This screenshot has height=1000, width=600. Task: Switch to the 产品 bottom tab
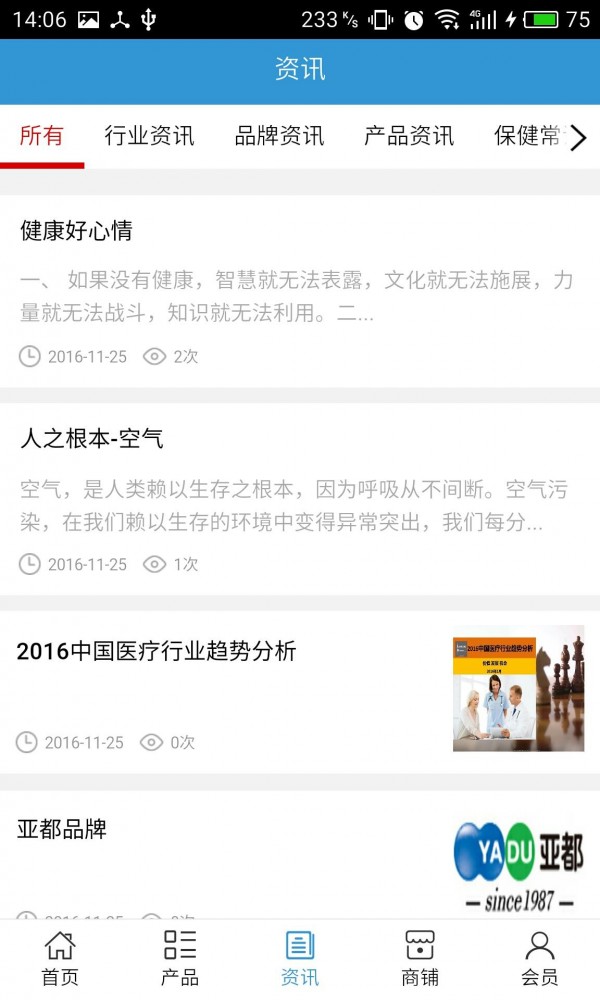[180, 958]
